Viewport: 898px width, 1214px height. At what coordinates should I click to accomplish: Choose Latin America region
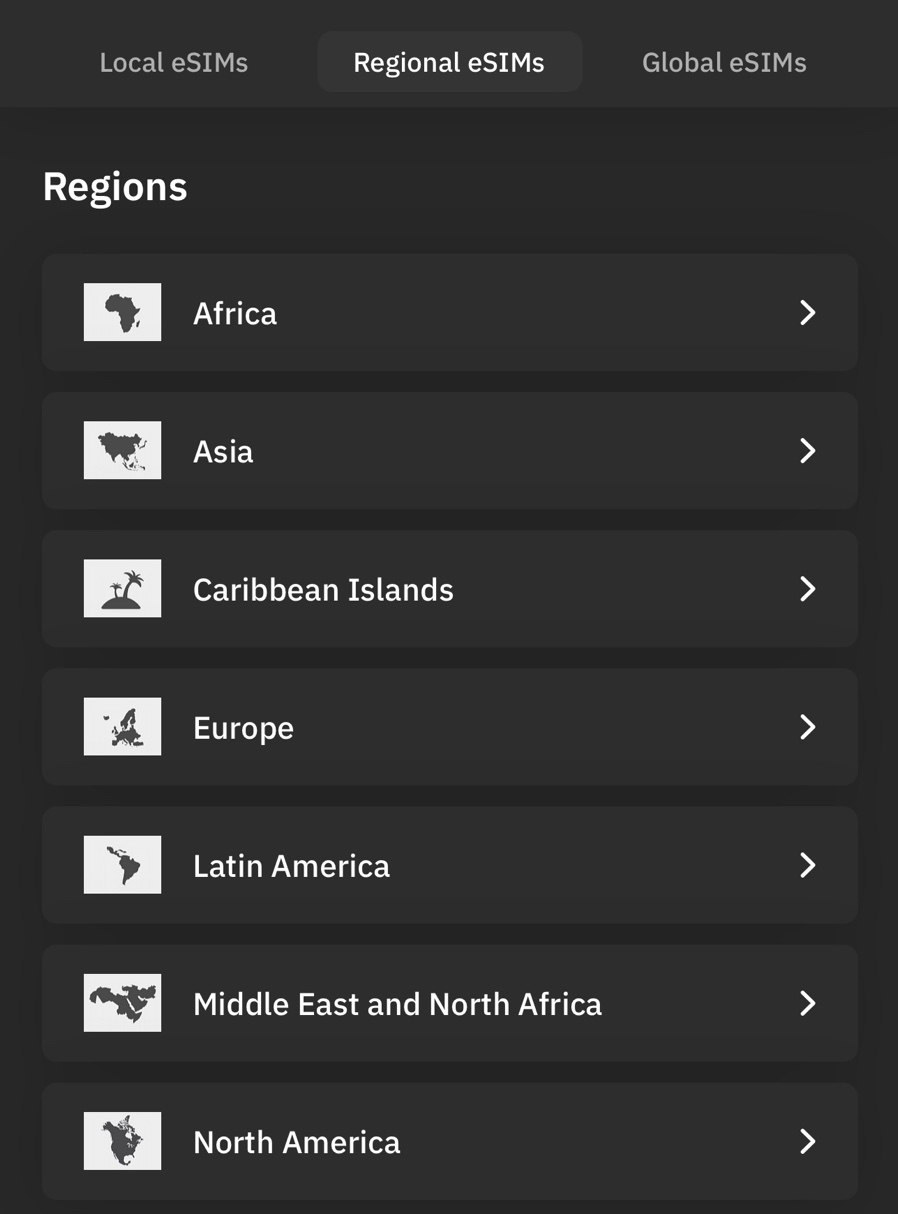pos(449,864)
